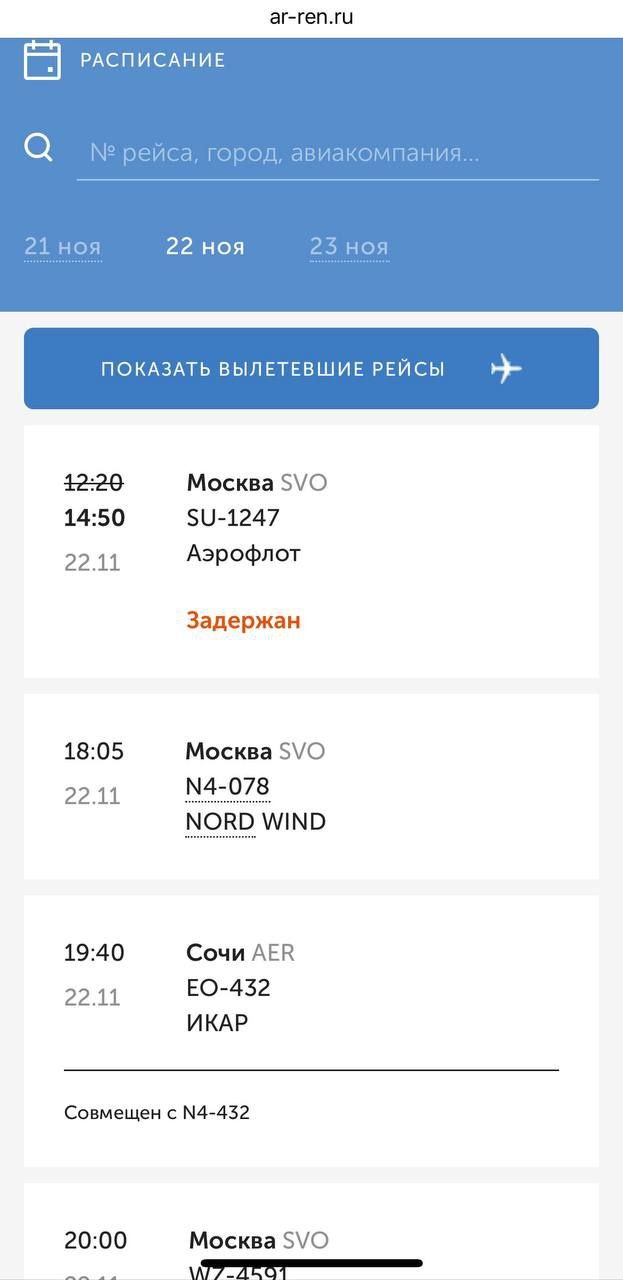Image resolution: width=623 pixels, height=1280 pixels.
Task: Switch to the 23 ноя date
Action: tap(349, 247)
